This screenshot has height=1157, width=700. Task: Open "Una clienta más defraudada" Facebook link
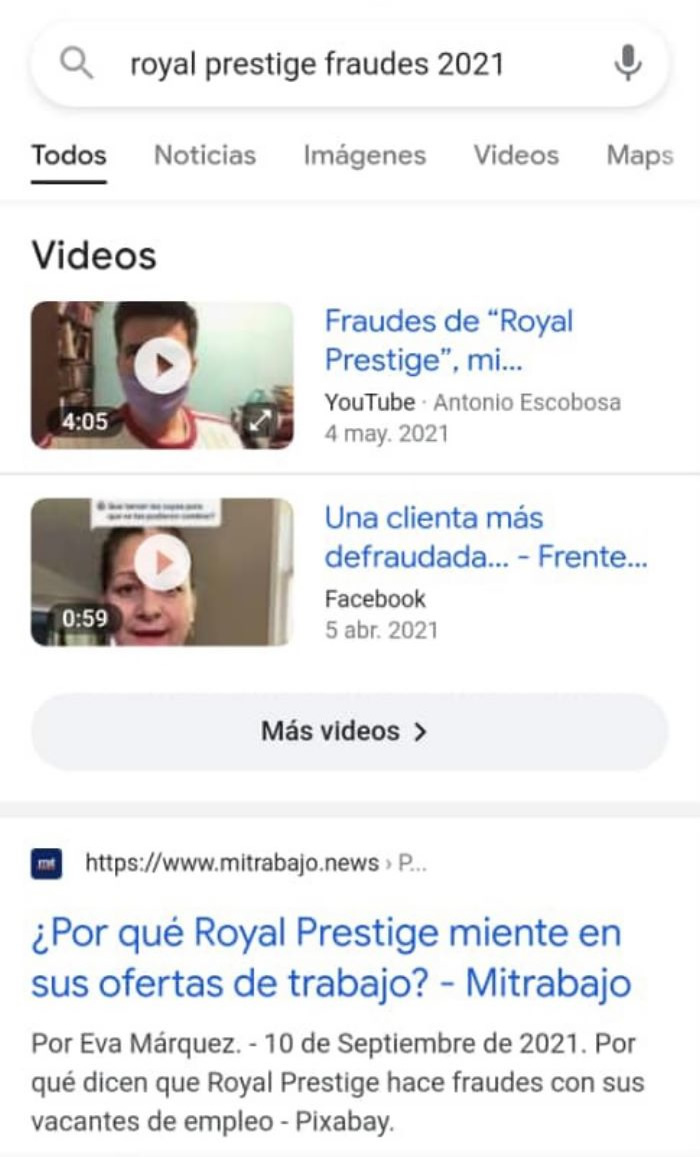[486, 537]
